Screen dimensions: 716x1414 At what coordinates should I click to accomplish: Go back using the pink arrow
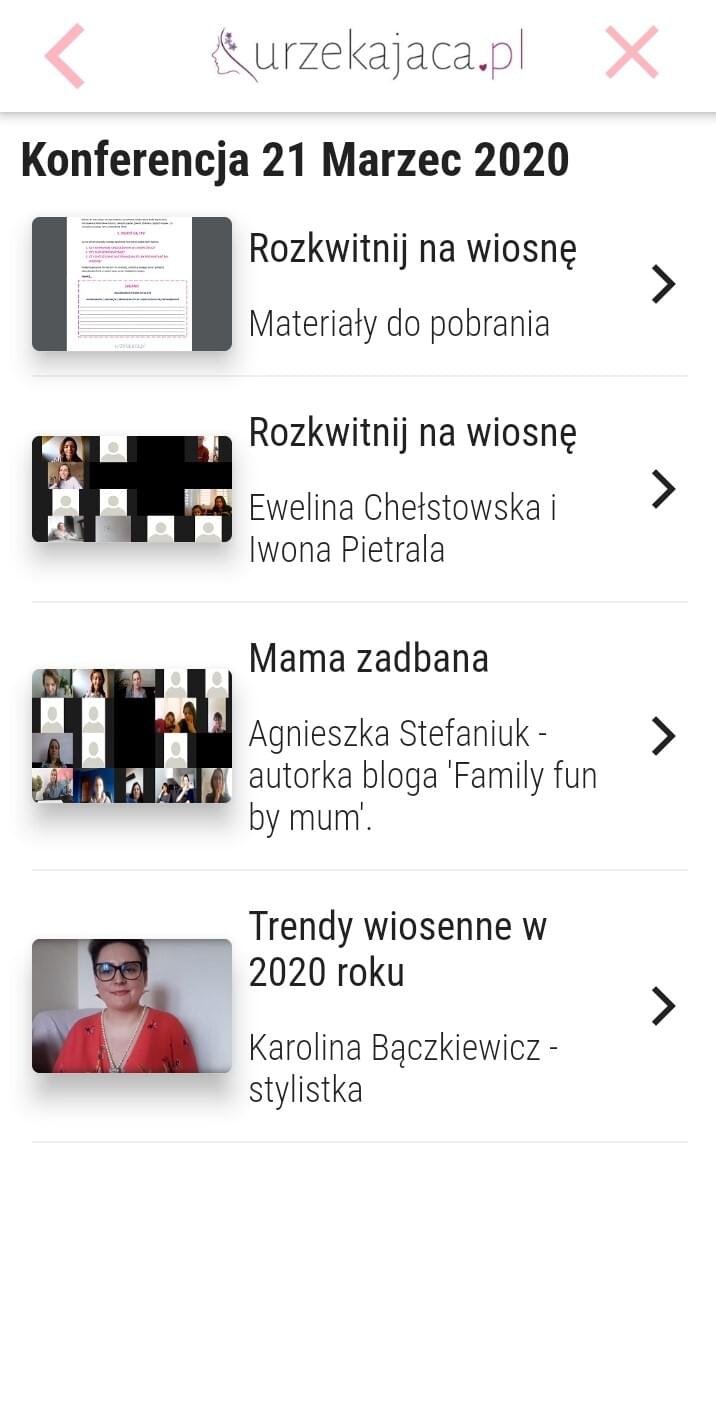pyautogui.click(x=64, y=54)
